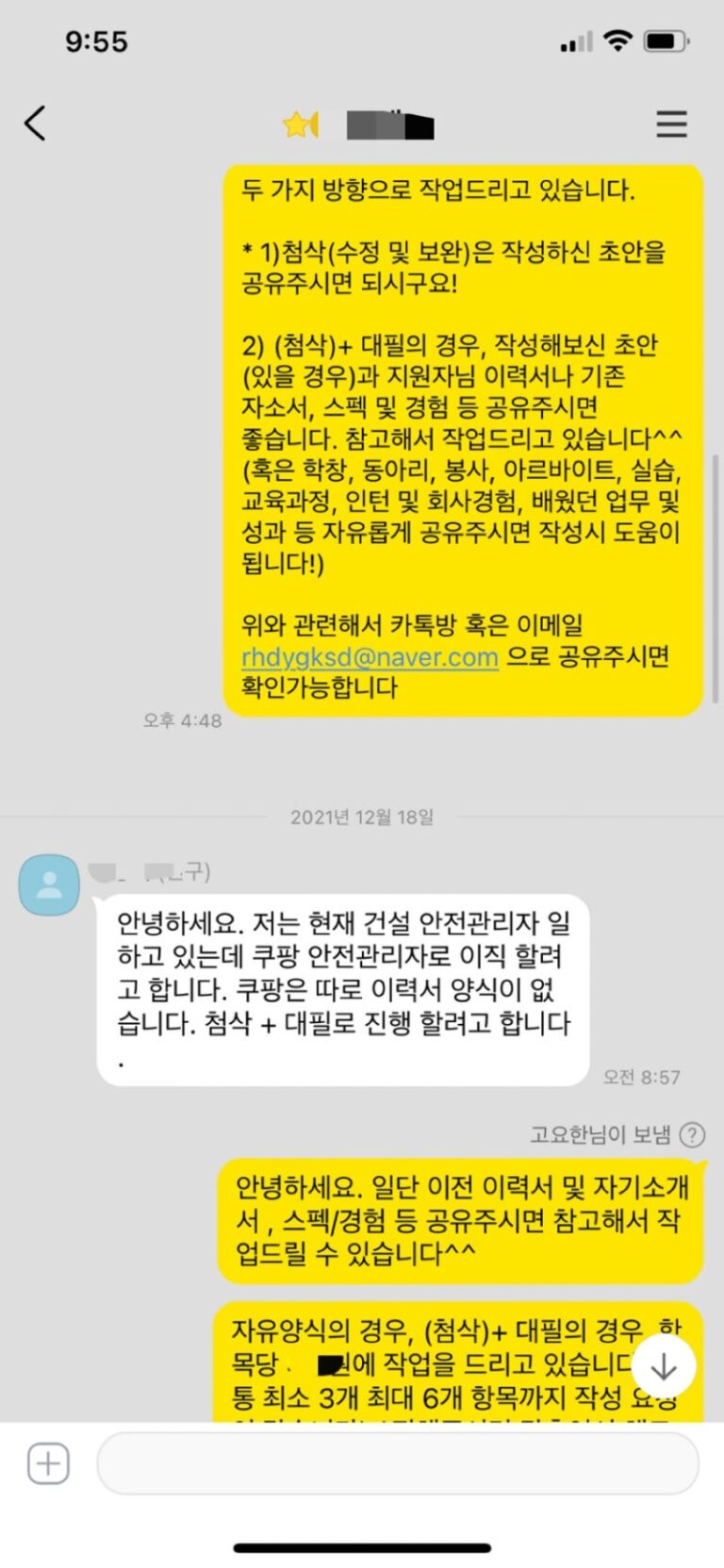Focus the message input field
The height and width of the screenshot is (1568, 724).
pyautogui.click(x=397, y=1463)
